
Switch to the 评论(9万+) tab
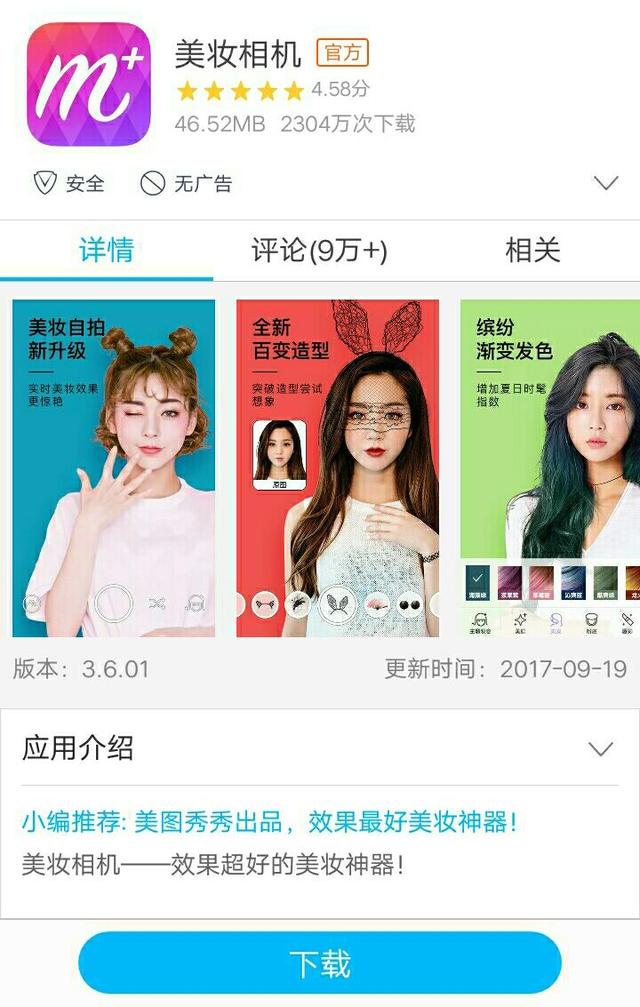319,250
